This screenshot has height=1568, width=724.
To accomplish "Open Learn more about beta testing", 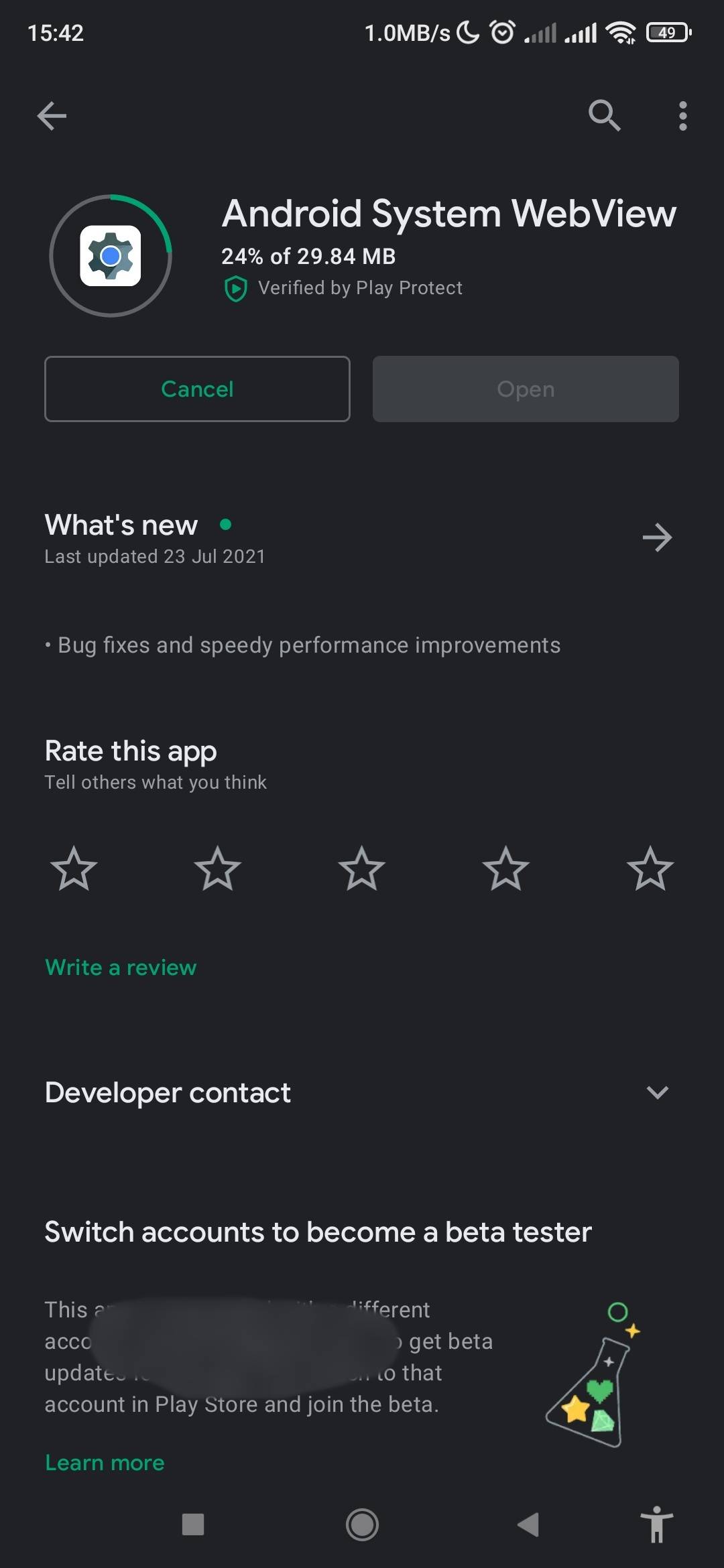I will [105, 1463].
